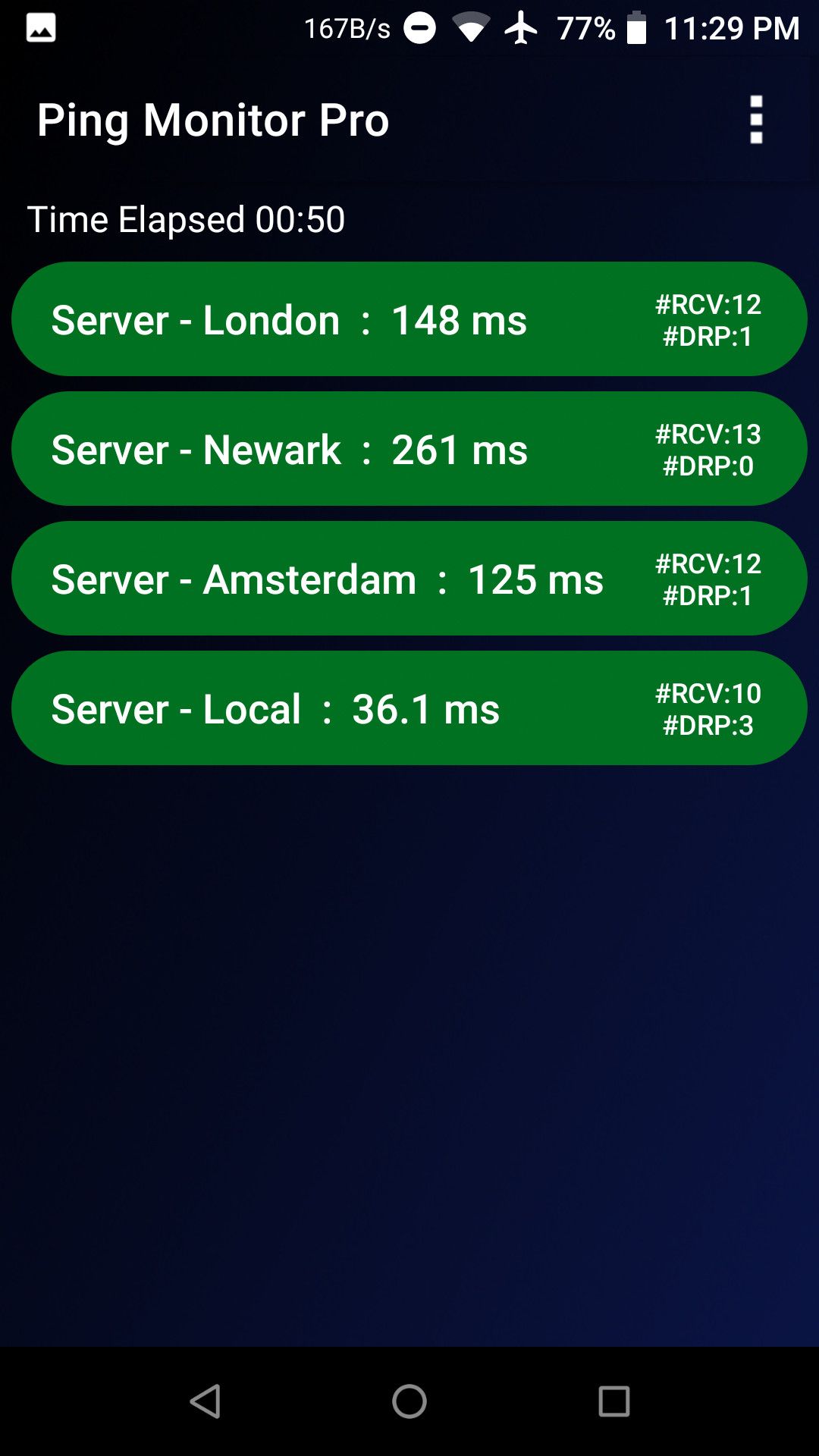The image size is (819, 1456).
Task: Tap the Time Elapsed 00:50 label
Action: tap(186, 219)
